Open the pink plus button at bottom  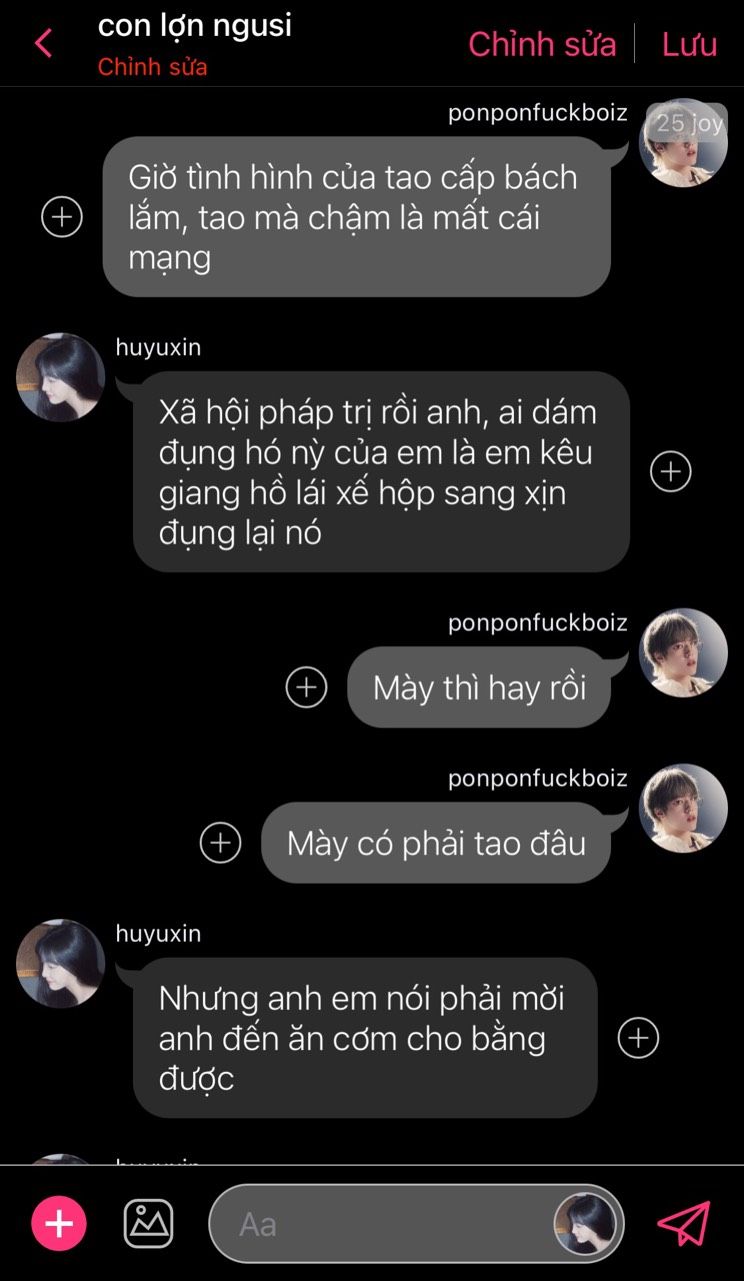click(x=59, y=1223)
